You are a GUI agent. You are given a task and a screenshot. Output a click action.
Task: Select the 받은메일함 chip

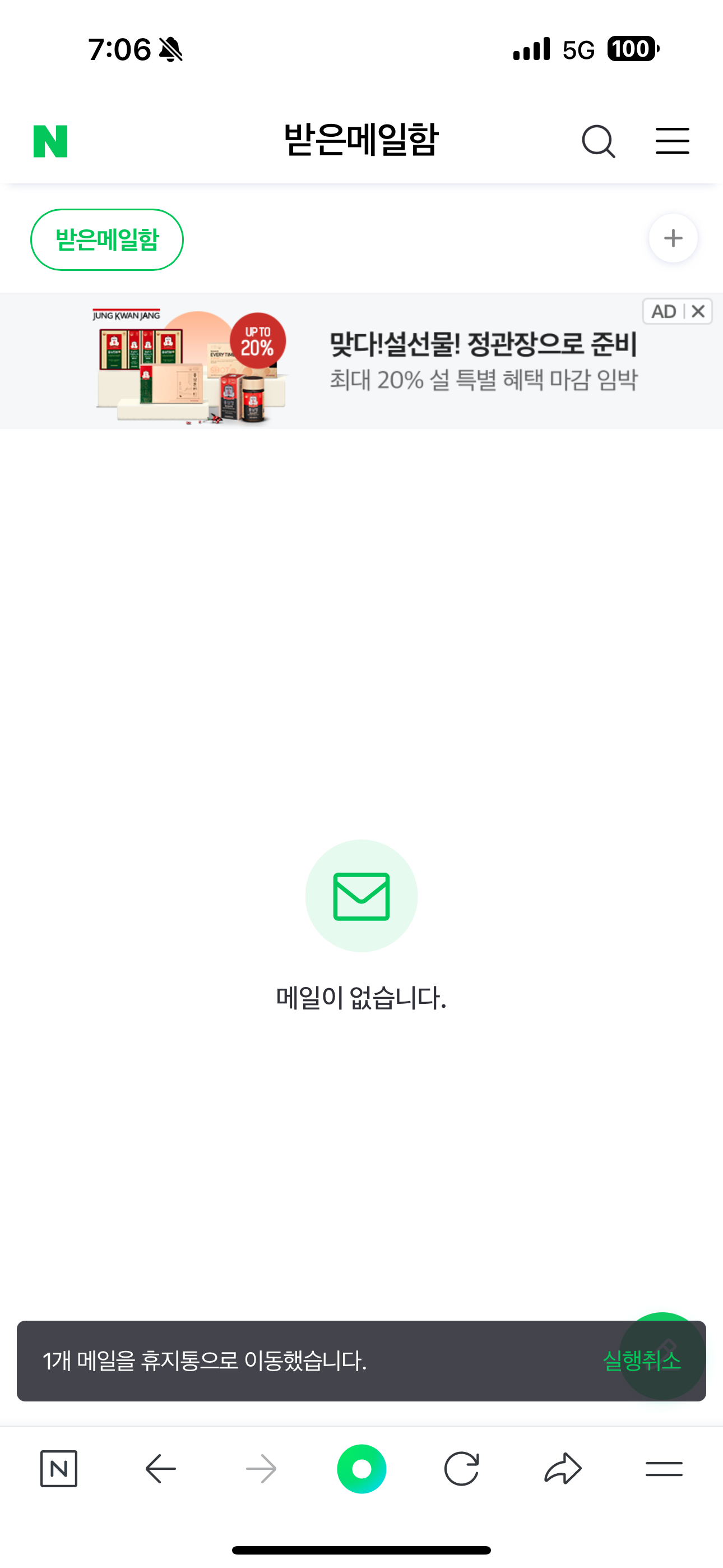(107, 239)
